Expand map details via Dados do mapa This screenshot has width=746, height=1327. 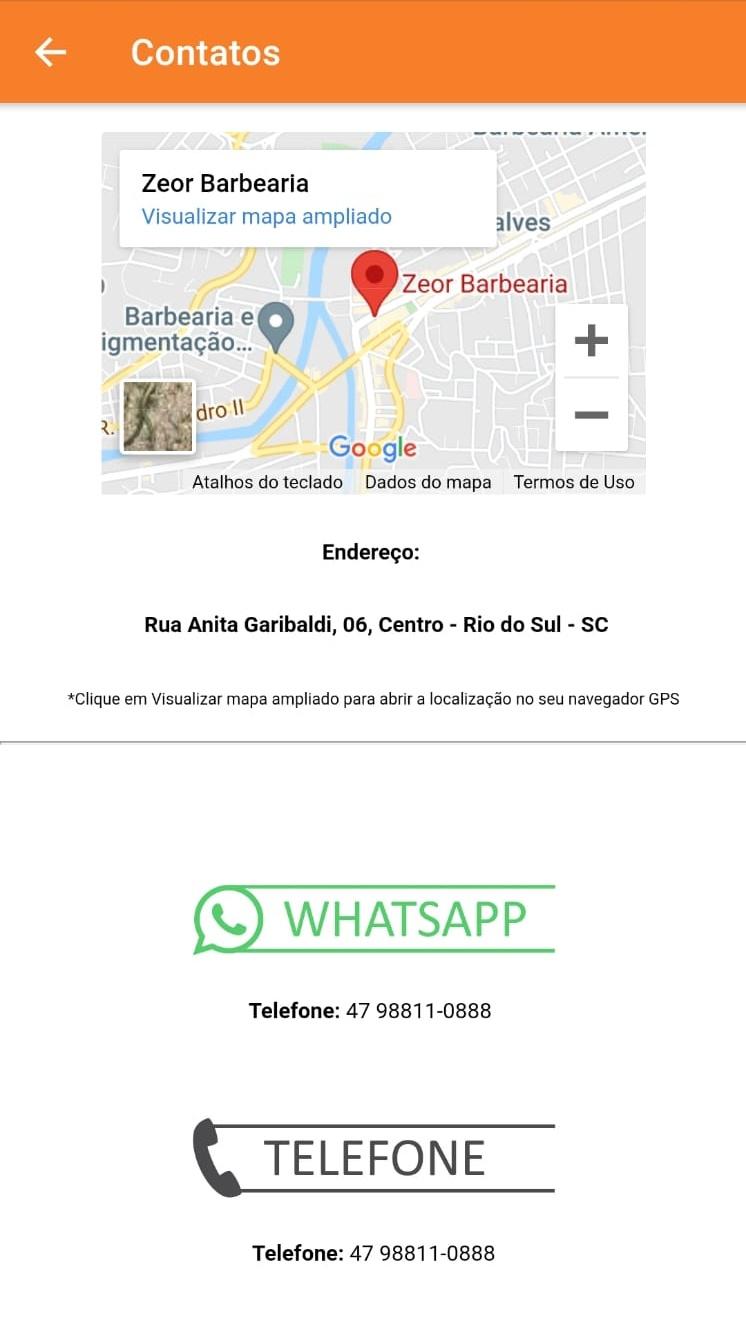pyautogui.click(x=428, y=481)
